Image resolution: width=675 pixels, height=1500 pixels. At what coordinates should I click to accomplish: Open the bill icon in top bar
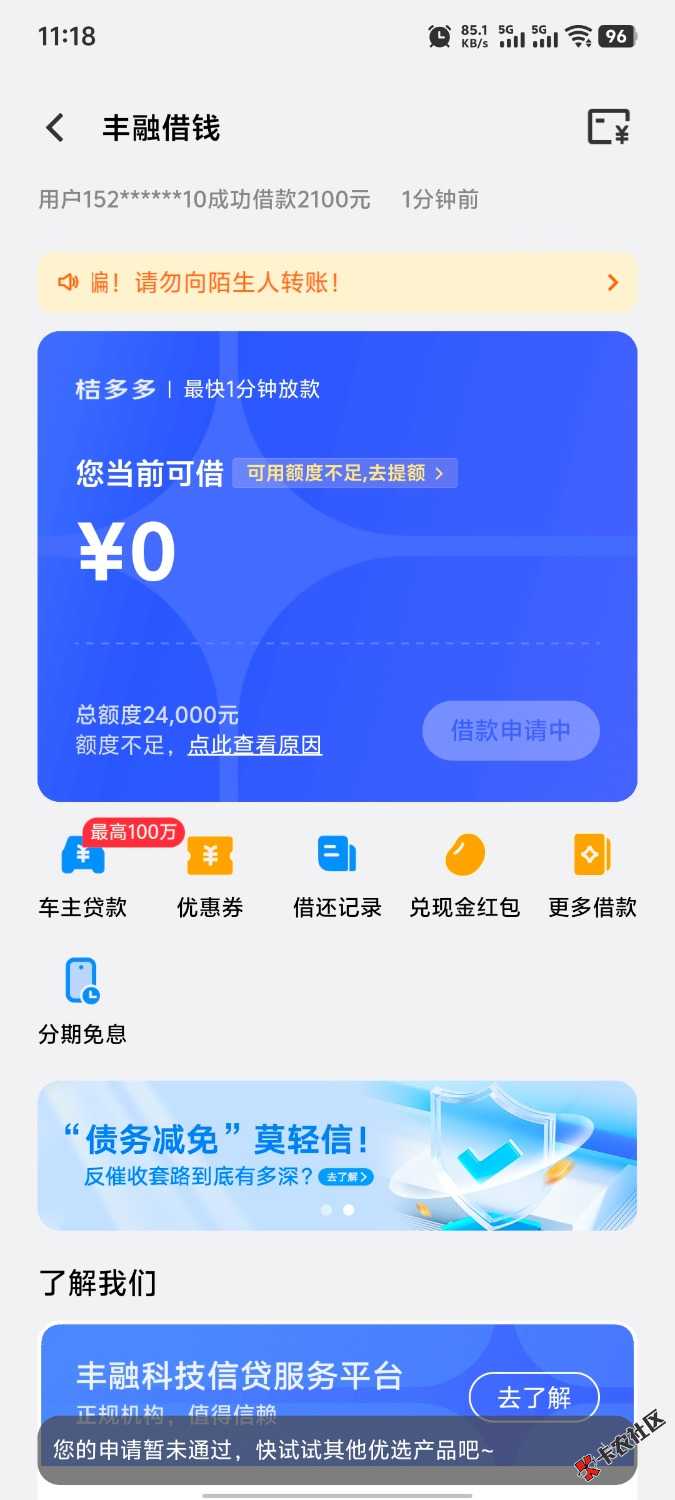tap(608, 127)
